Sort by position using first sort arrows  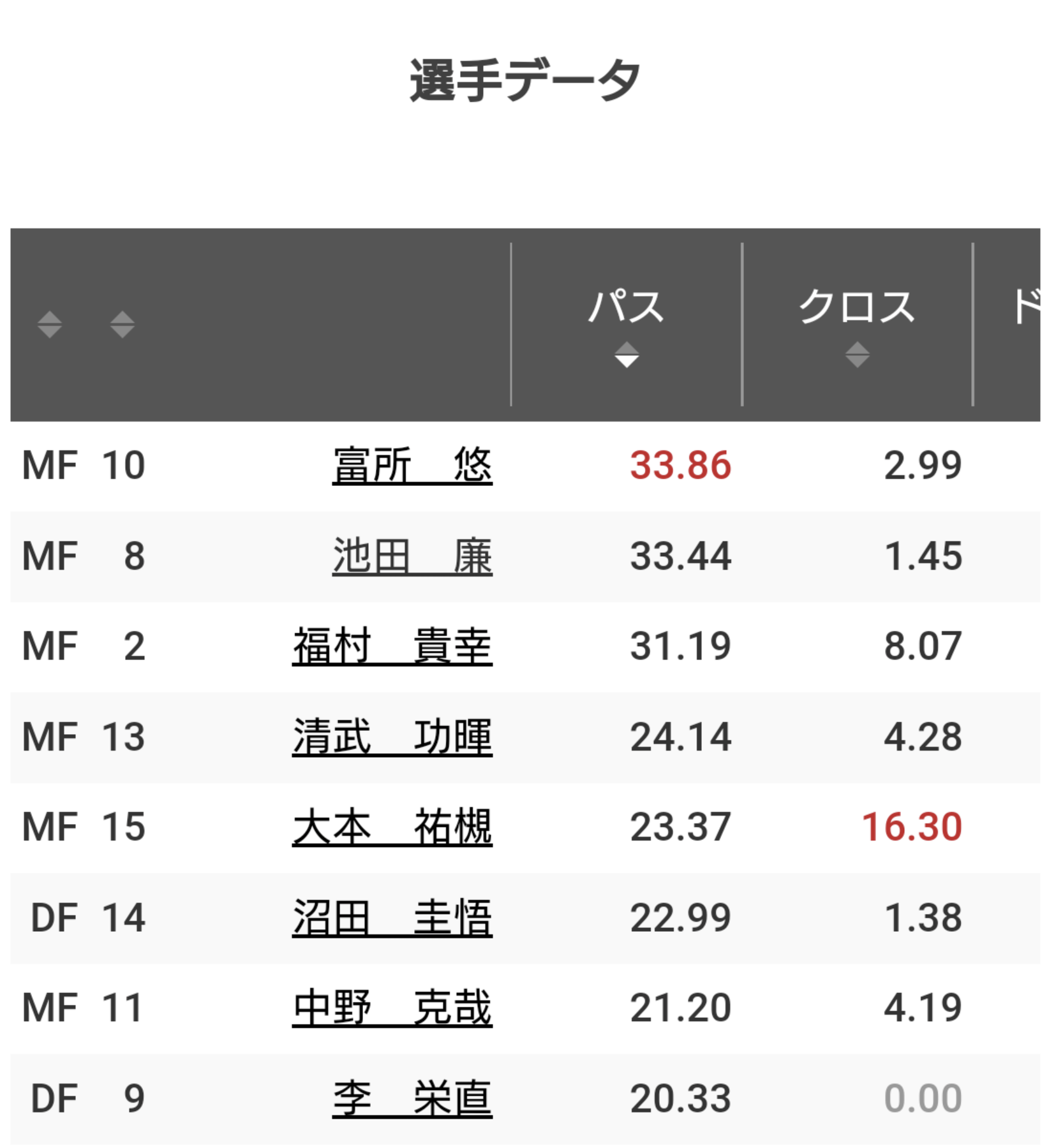pos(49,324)
